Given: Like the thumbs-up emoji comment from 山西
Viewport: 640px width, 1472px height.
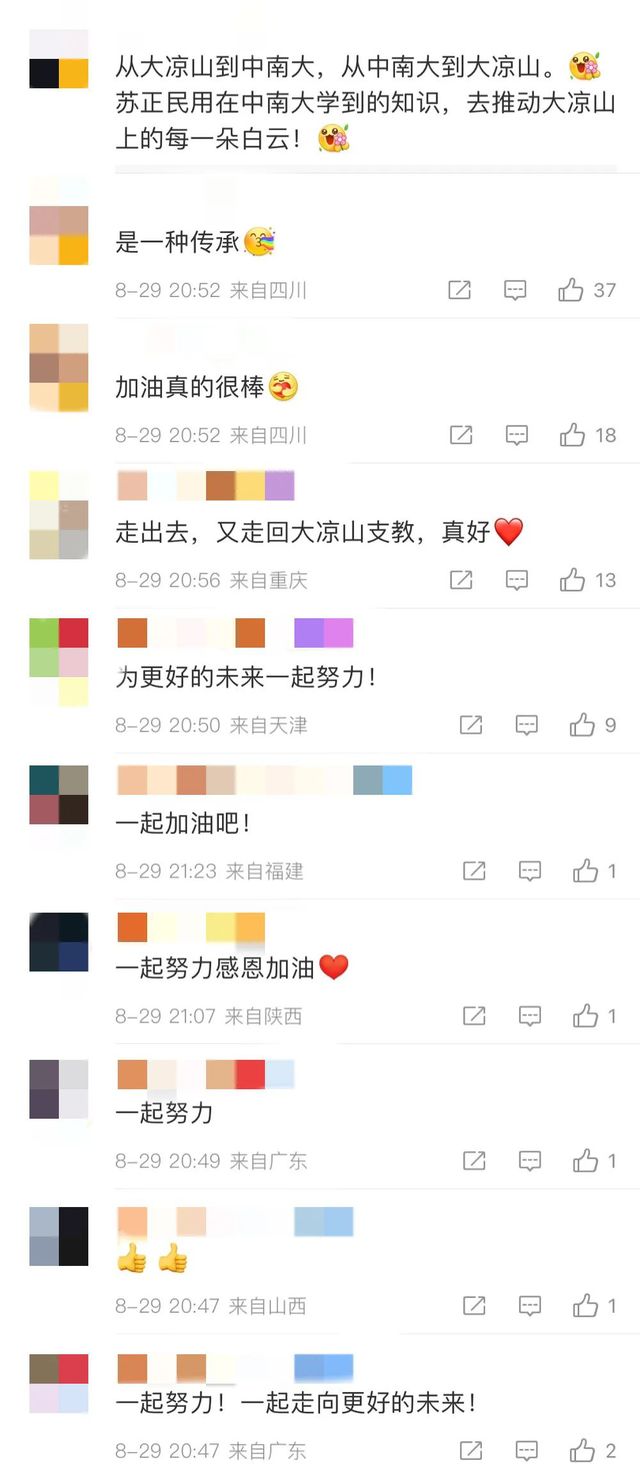Looking at the screenshot, I should pos(585,1306).
